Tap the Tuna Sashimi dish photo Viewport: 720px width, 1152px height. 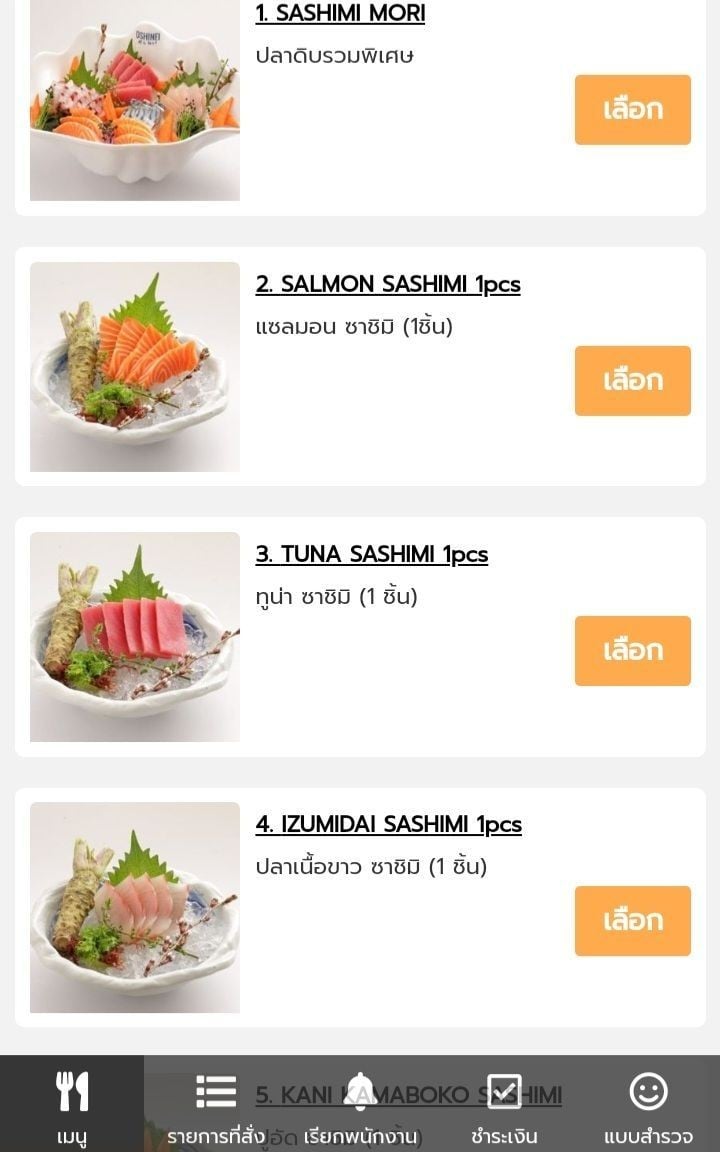135,637
